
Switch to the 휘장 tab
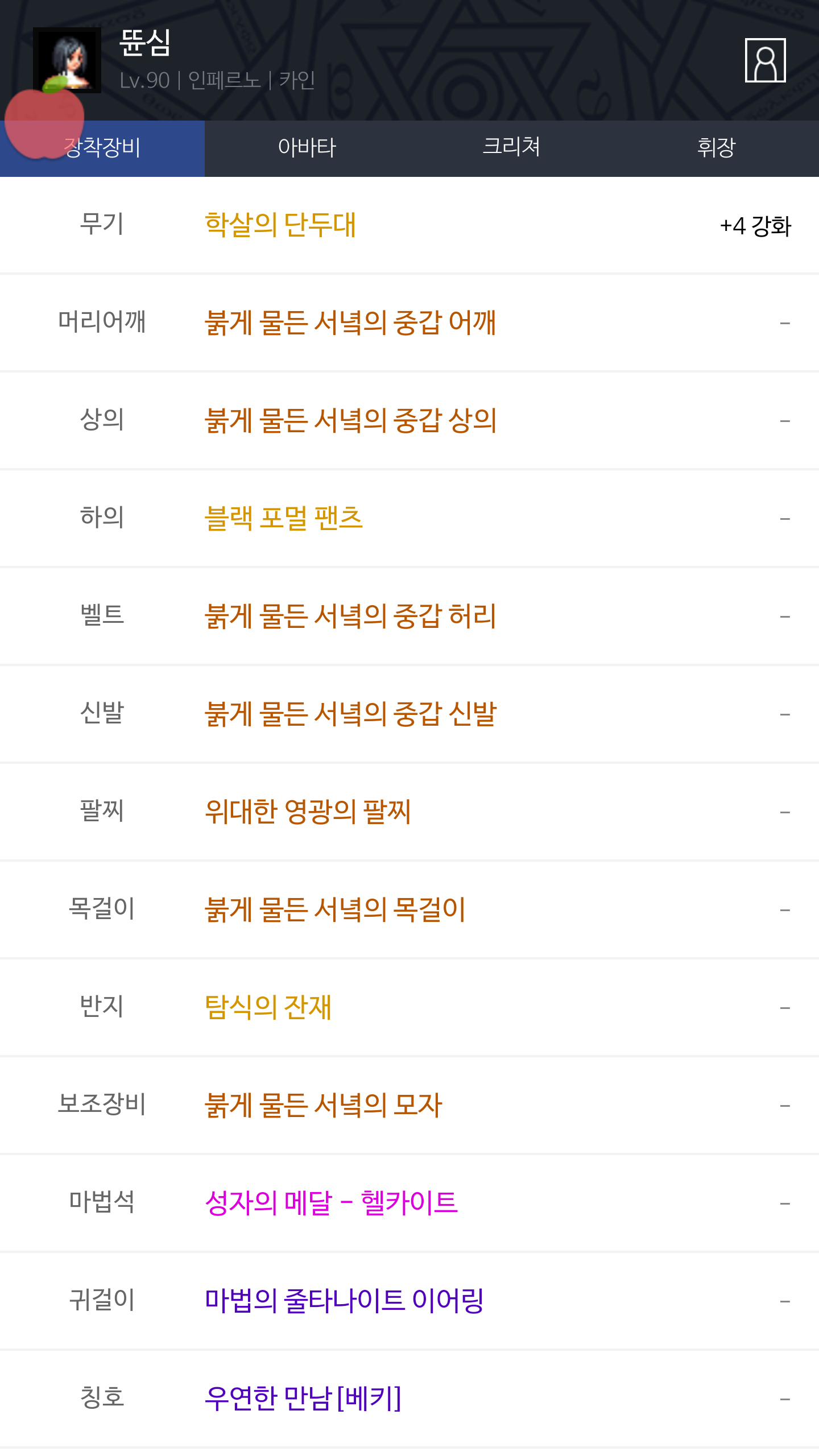point(717,148)
